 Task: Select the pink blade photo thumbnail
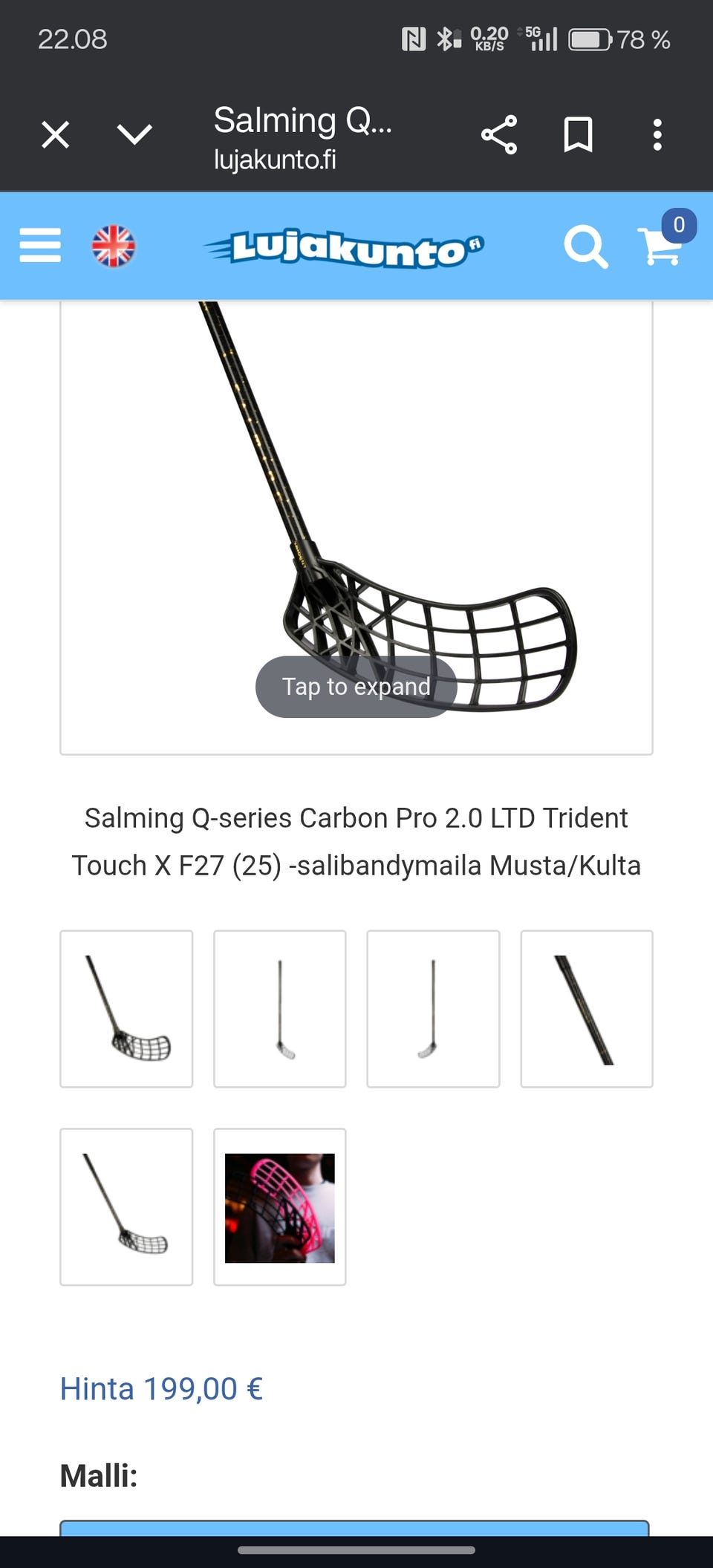click(280, 1206)
